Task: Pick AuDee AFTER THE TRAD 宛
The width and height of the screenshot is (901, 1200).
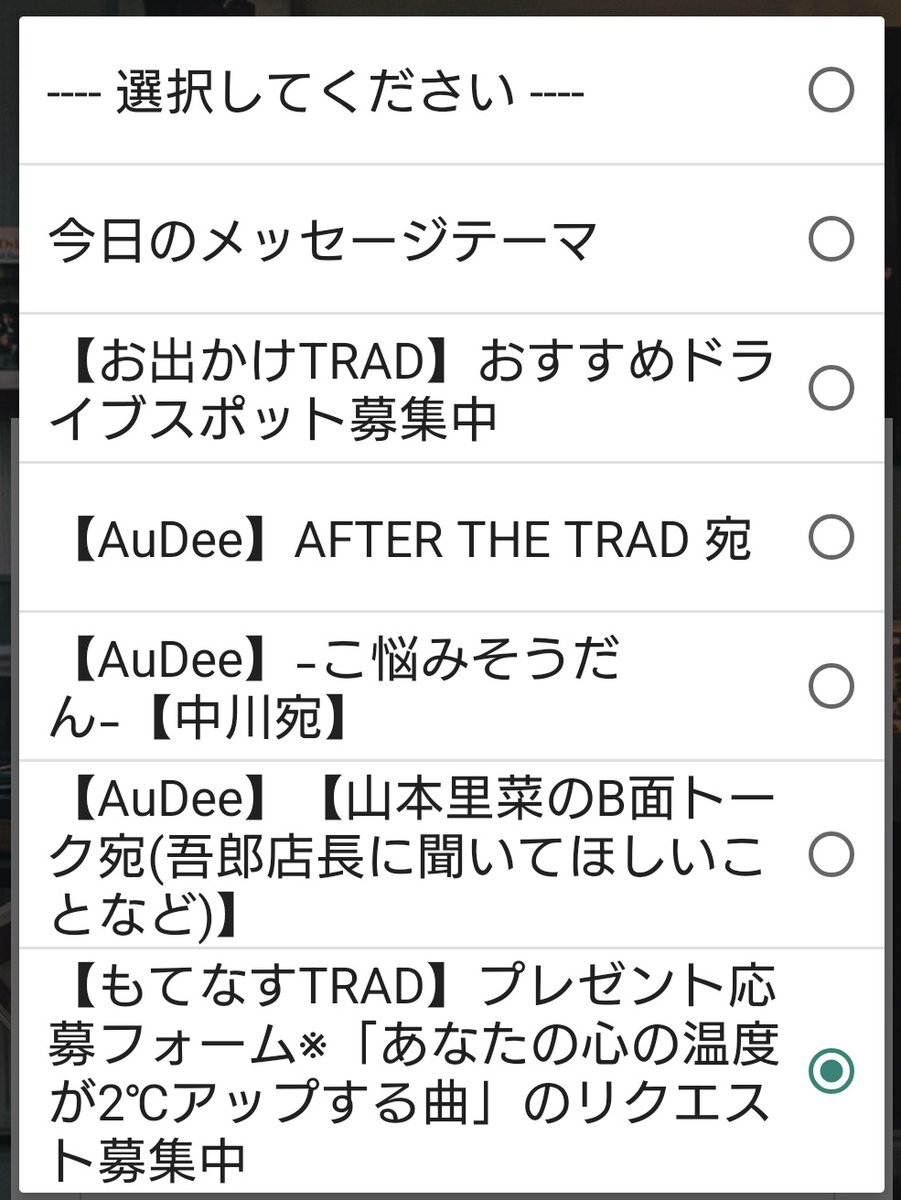Action: [x=830, y=538]
